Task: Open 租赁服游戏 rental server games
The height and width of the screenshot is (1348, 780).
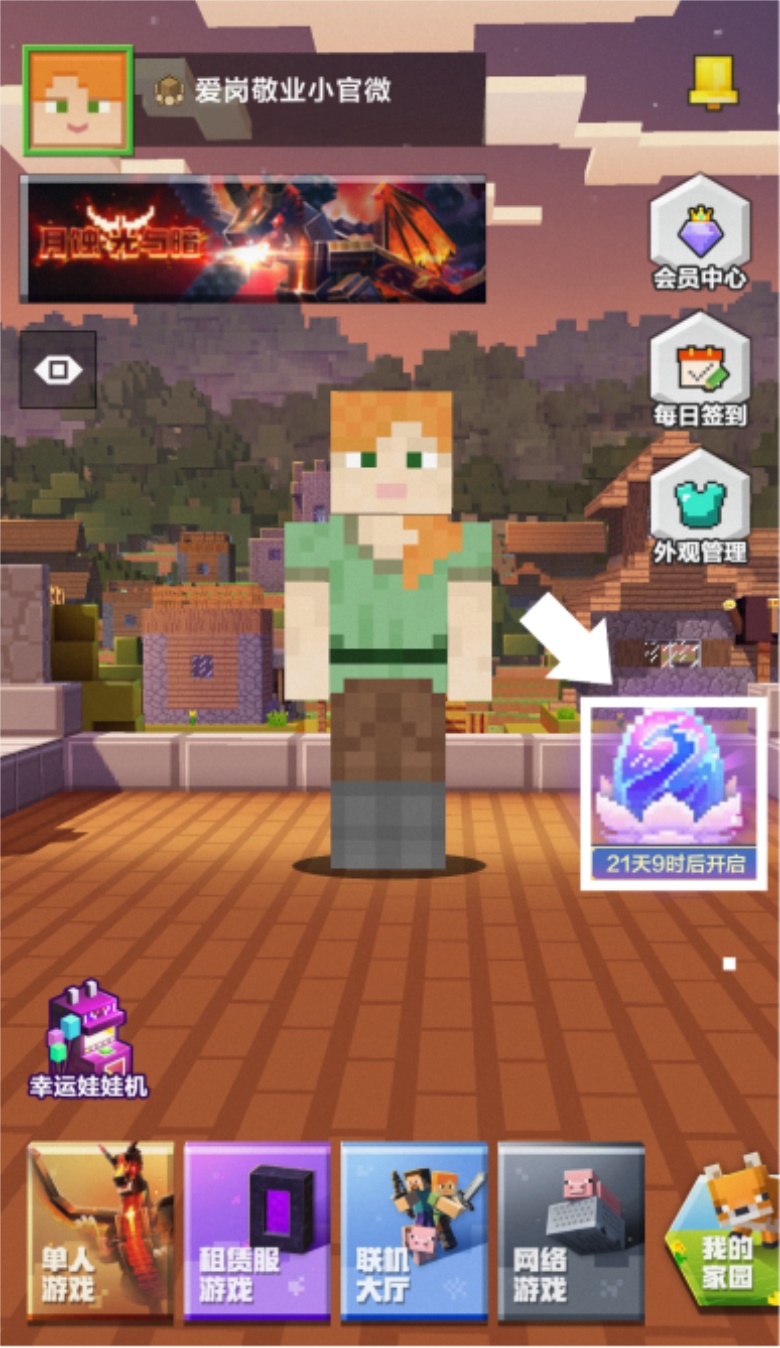Action: [257, 1230]
